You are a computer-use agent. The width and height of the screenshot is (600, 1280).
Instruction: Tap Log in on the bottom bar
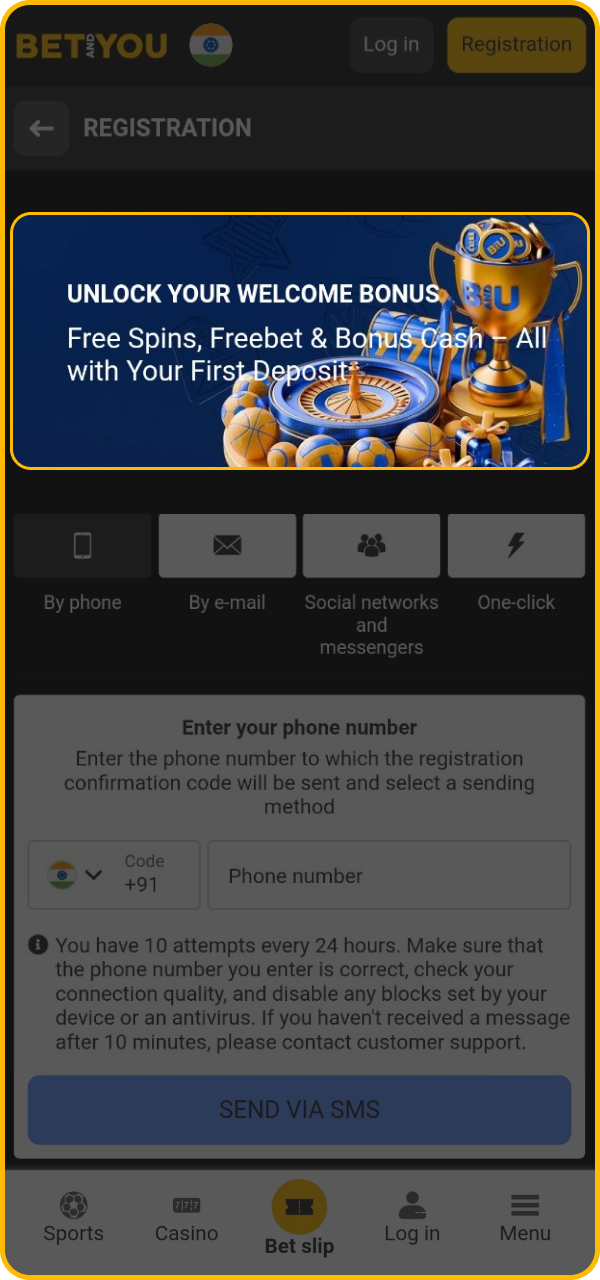coord(412,1218)
